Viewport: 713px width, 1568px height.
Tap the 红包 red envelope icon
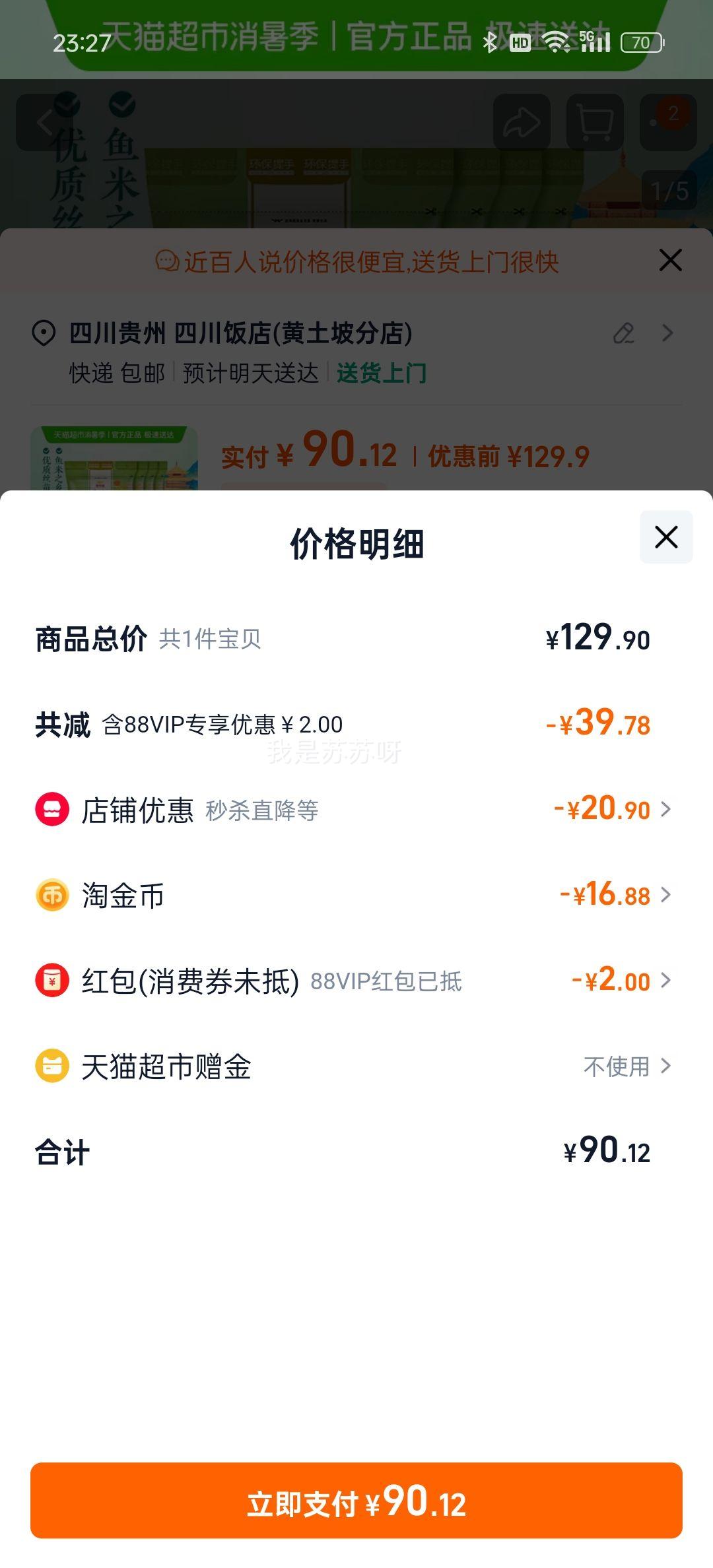point(51,981)
